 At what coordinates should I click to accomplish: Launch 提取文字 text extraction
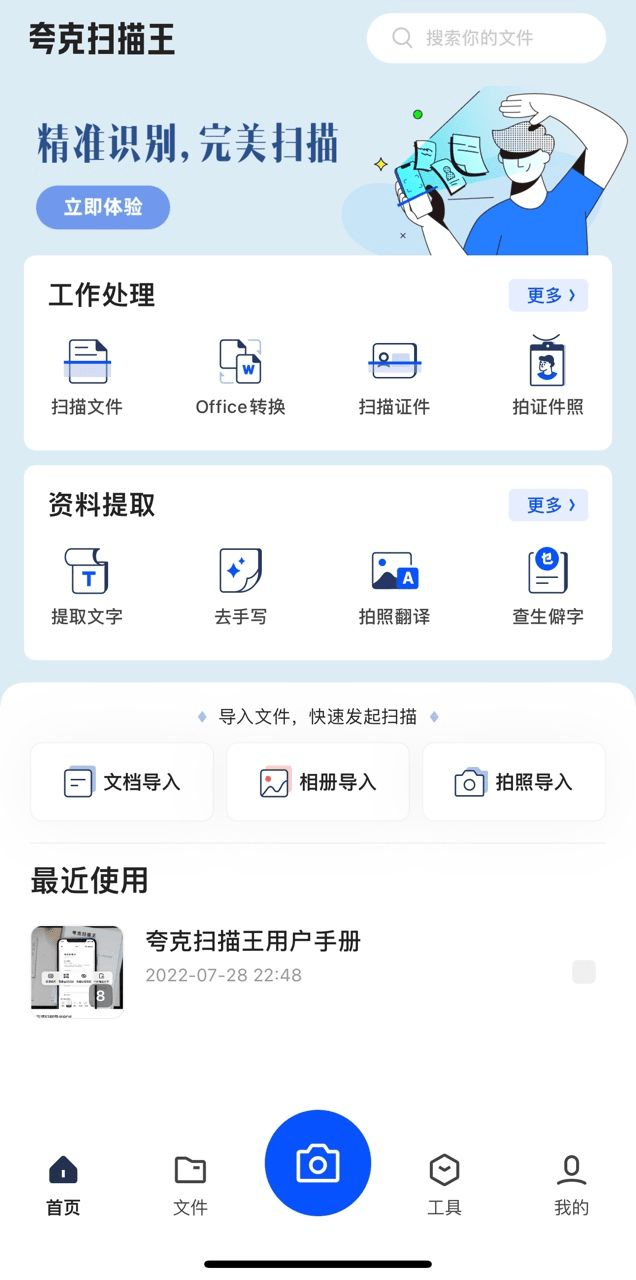pyautogui.click(x=87, y=587)
